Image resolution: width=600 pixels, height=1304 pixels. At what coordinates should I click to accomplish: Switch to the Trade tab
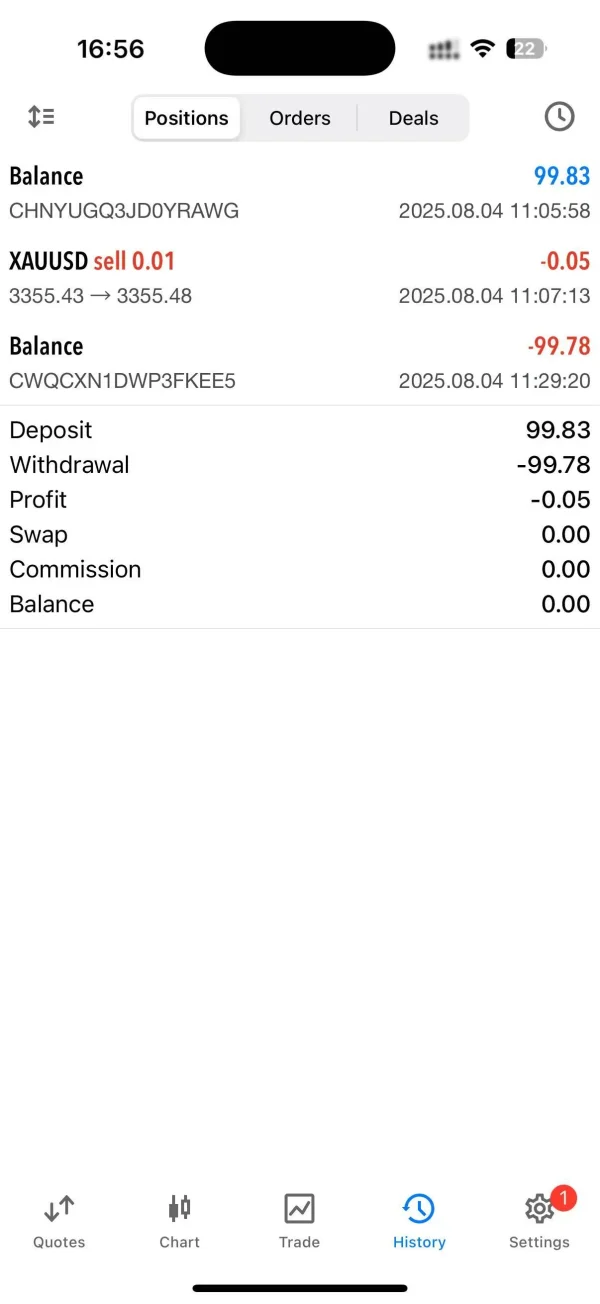tap(299, 1221)
